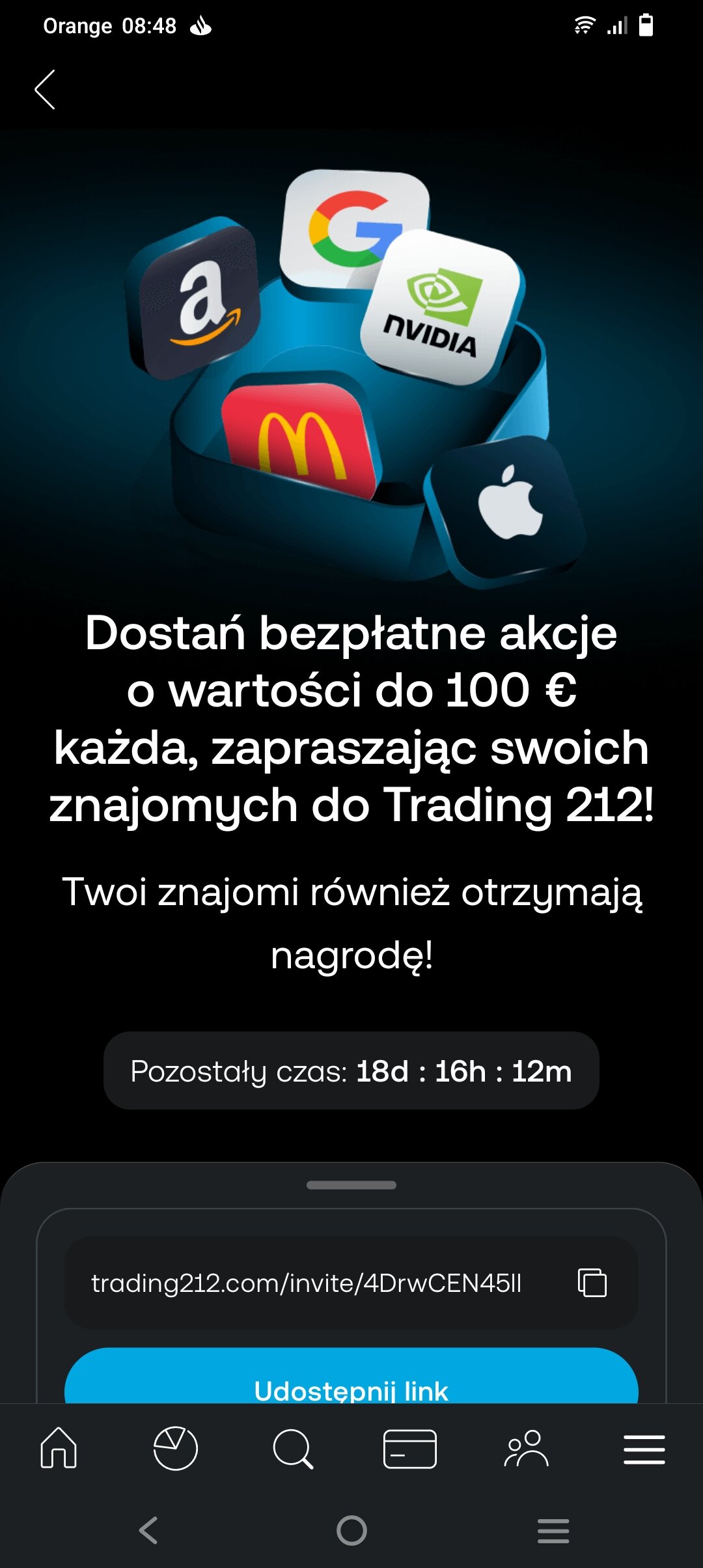Tap the system home button

coord(351,1530)
